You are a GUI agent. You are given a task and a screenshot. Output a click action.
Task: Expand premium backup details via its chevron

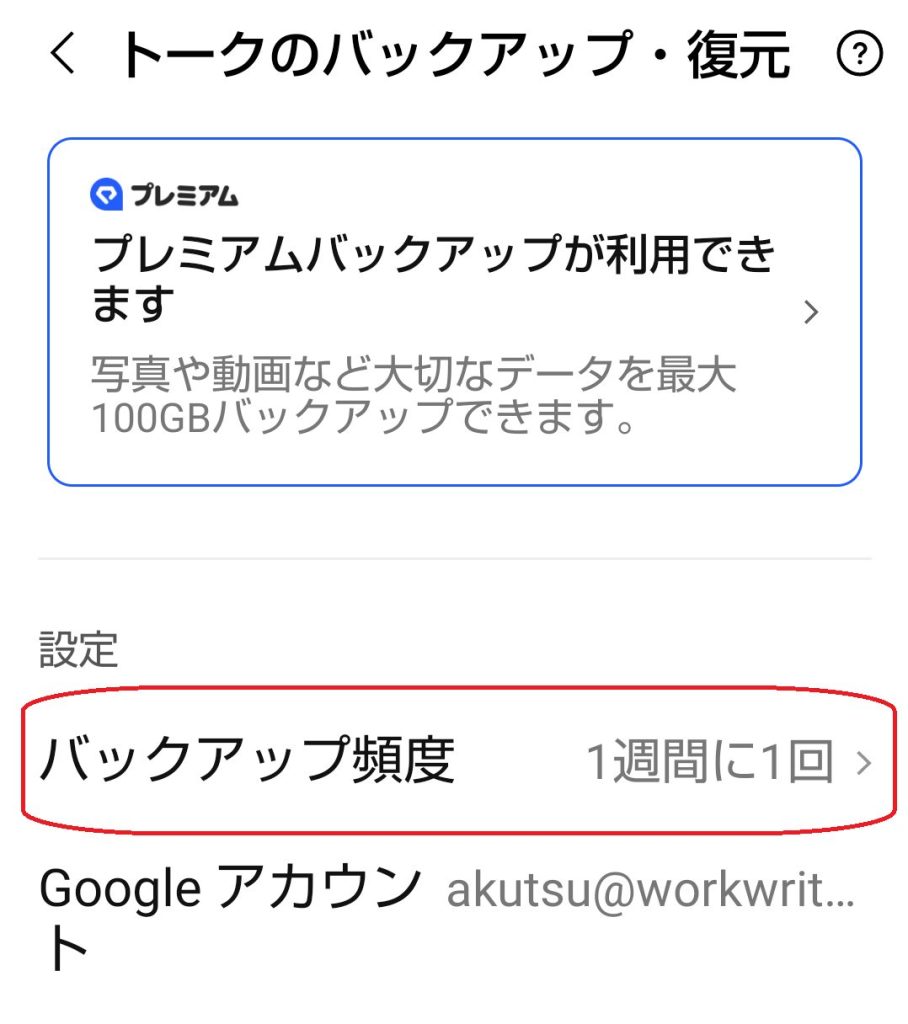pyautogui.click(x=812, y=312)
